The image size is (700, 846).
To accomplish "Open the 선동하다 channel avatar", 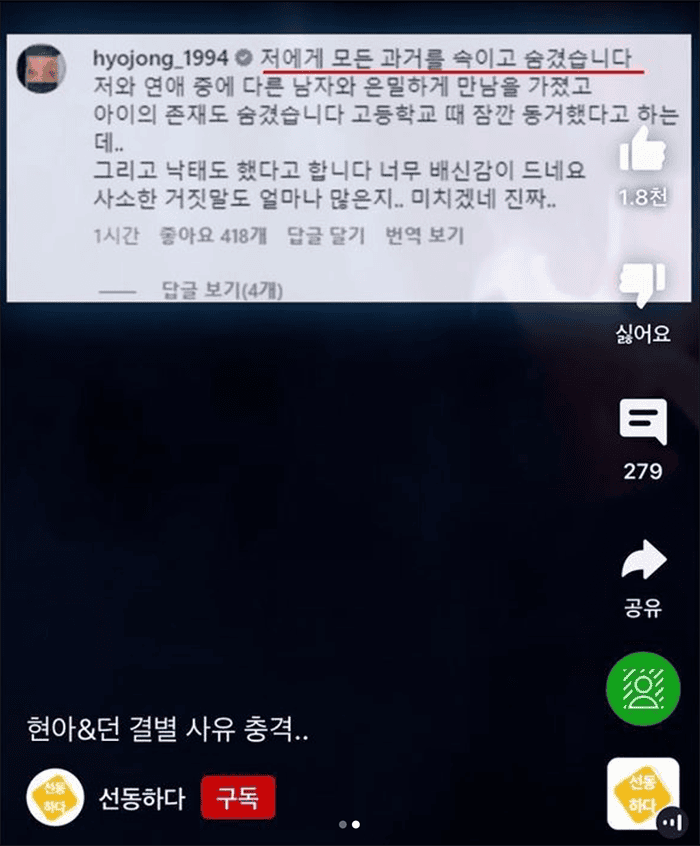I will pos(54,798).
